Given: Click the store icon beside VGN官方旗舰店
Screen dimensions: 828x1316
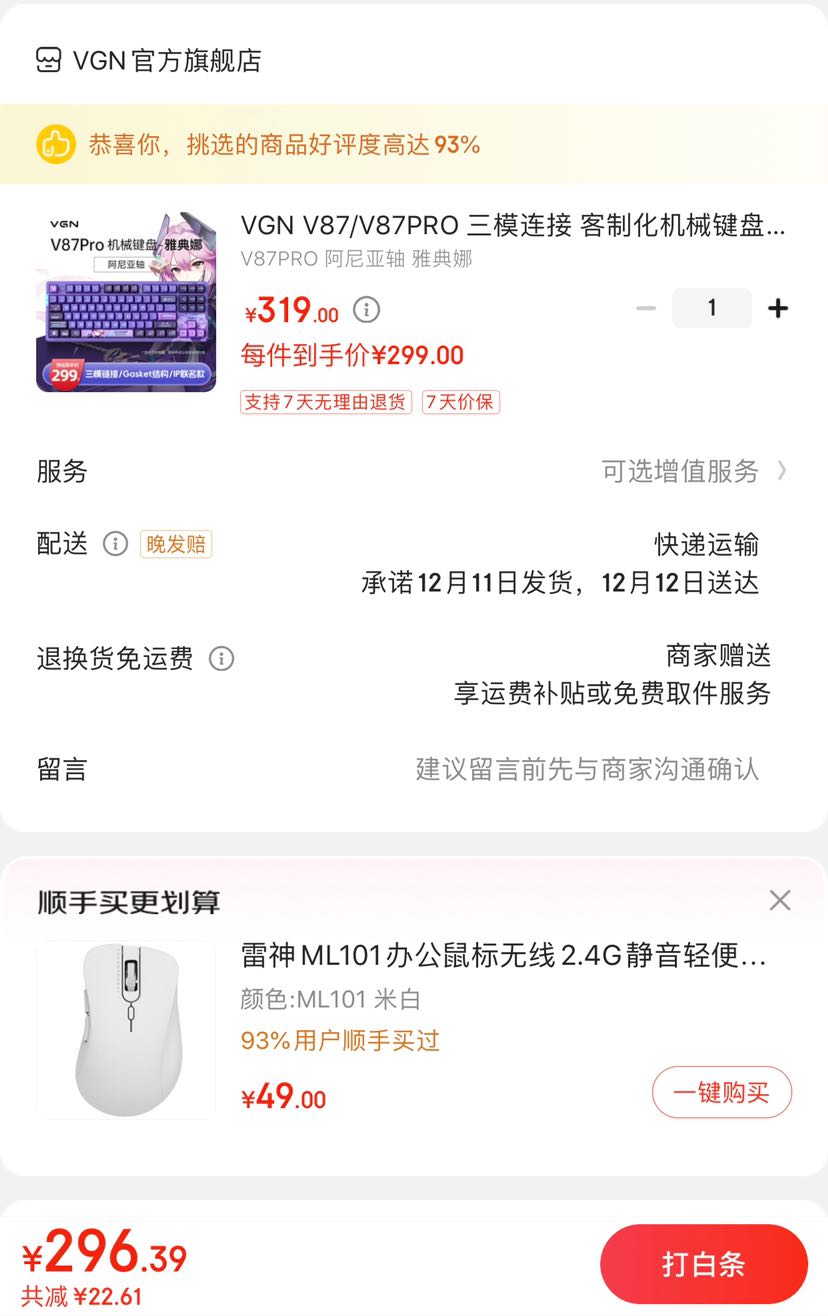Looking at the screenshot, I should pyautogui.click(x=47, y=58).
